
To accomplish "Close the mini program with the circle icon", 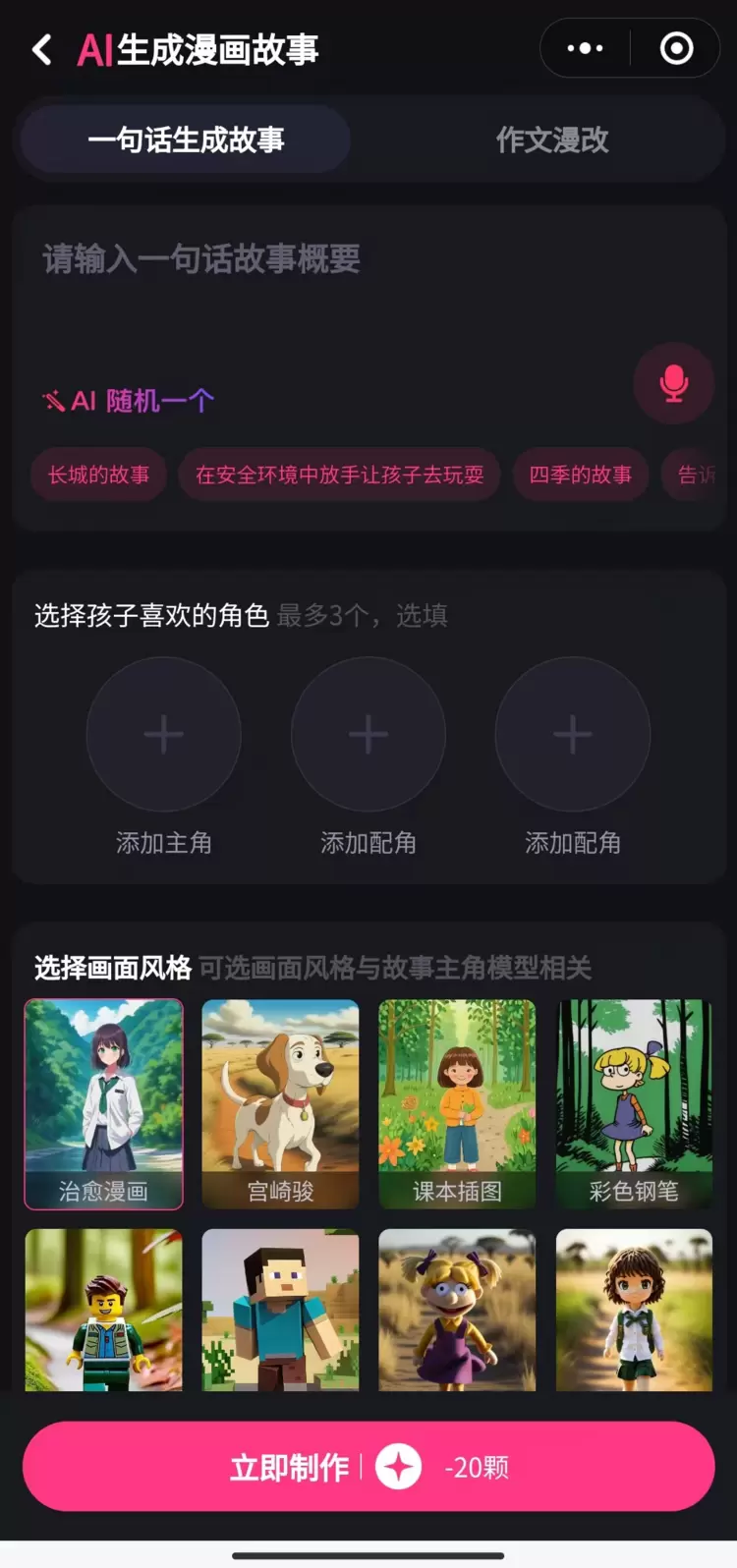I will click(676, 48).
